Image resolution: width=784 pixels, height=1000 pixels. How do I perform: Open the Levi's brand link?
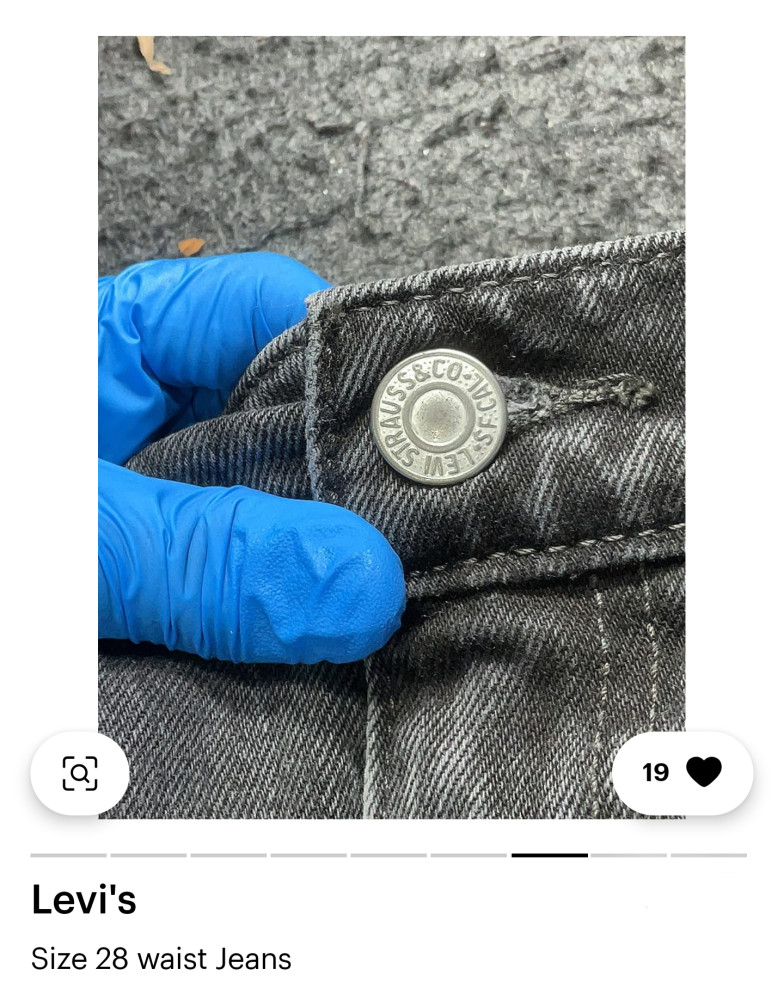84,900
